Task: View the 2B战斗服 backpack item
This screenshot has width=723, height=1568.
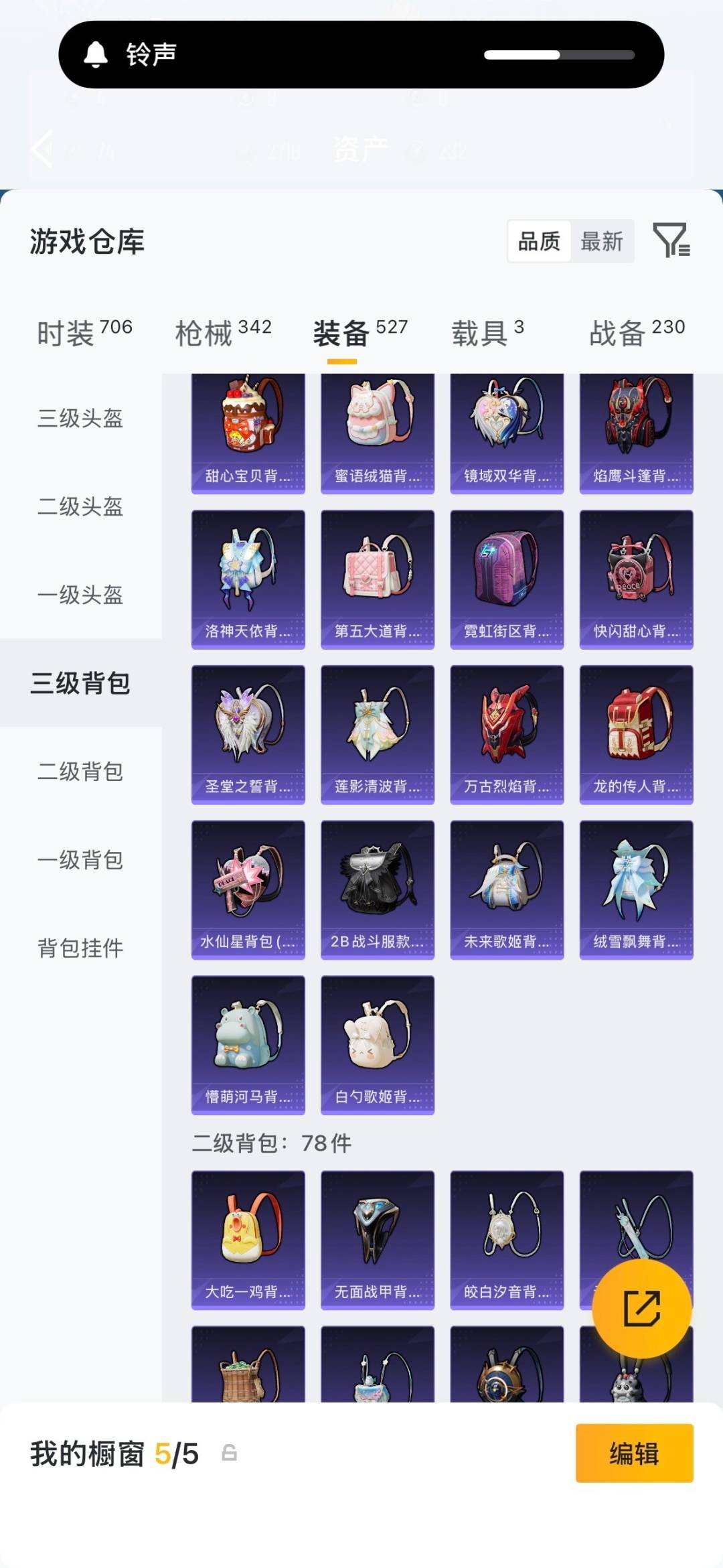Action: (x=378, y=889)
